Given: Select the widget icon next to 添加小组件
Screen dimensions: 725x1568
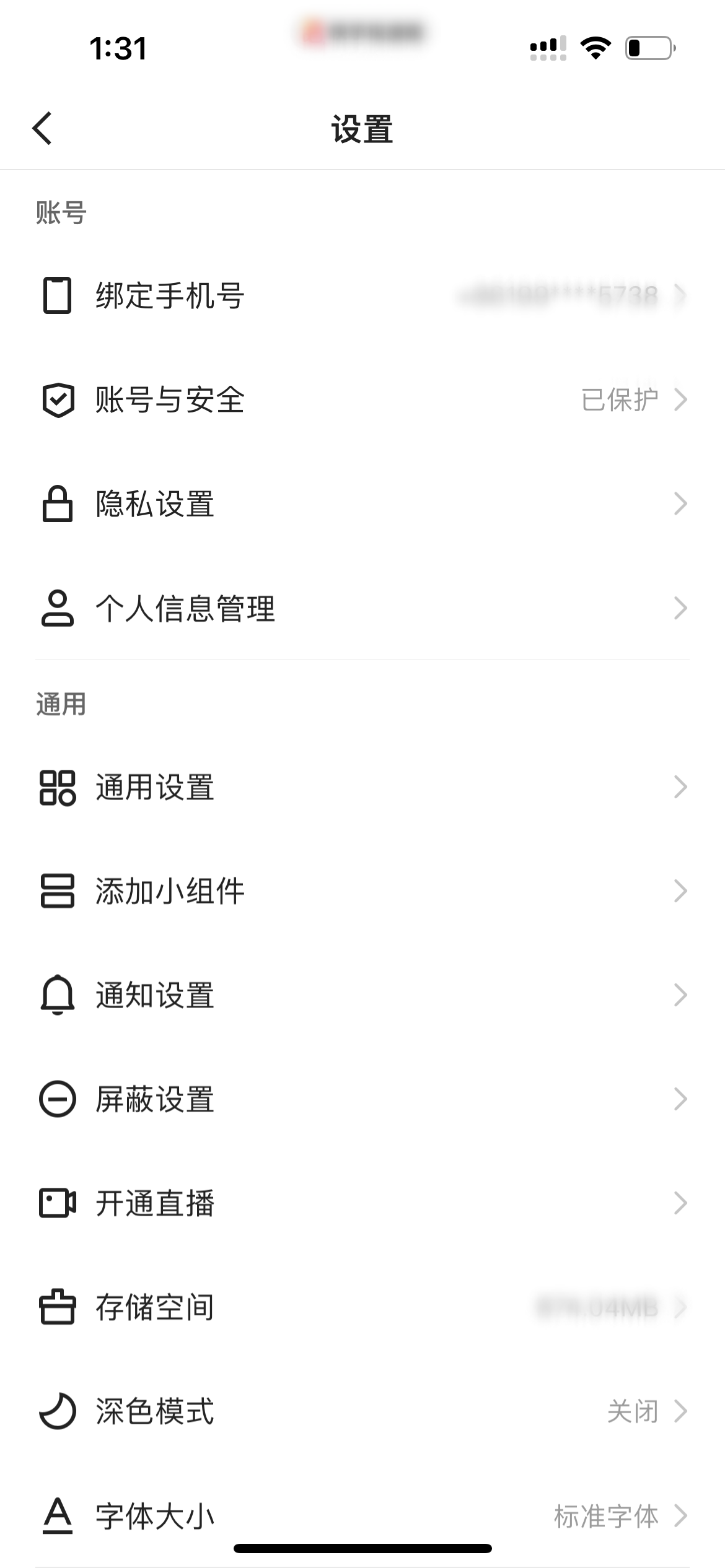Looking at the screenshot, I should pos(57,892).
